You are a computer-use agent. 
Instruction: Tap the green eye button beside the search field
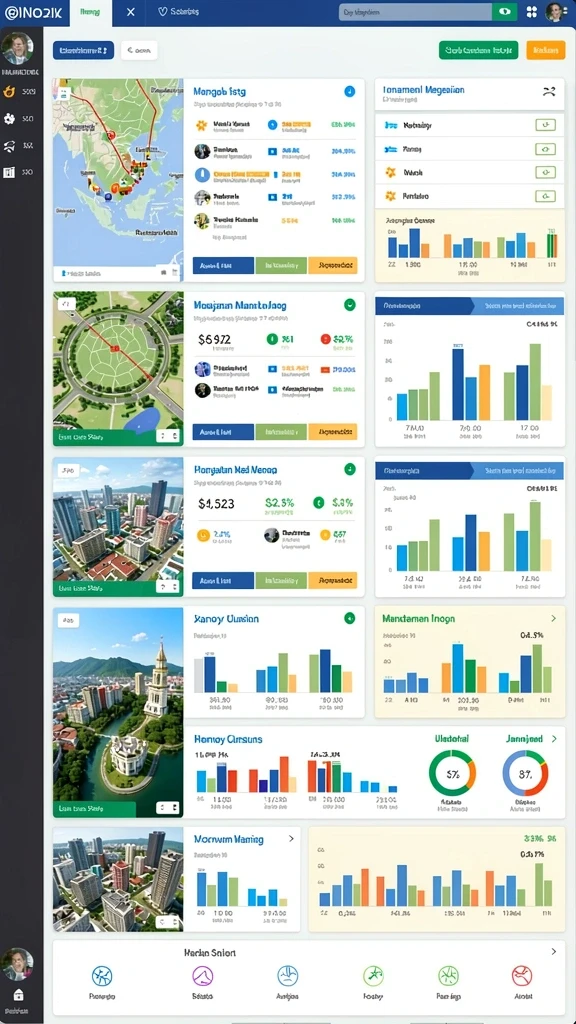click(504, 12)
